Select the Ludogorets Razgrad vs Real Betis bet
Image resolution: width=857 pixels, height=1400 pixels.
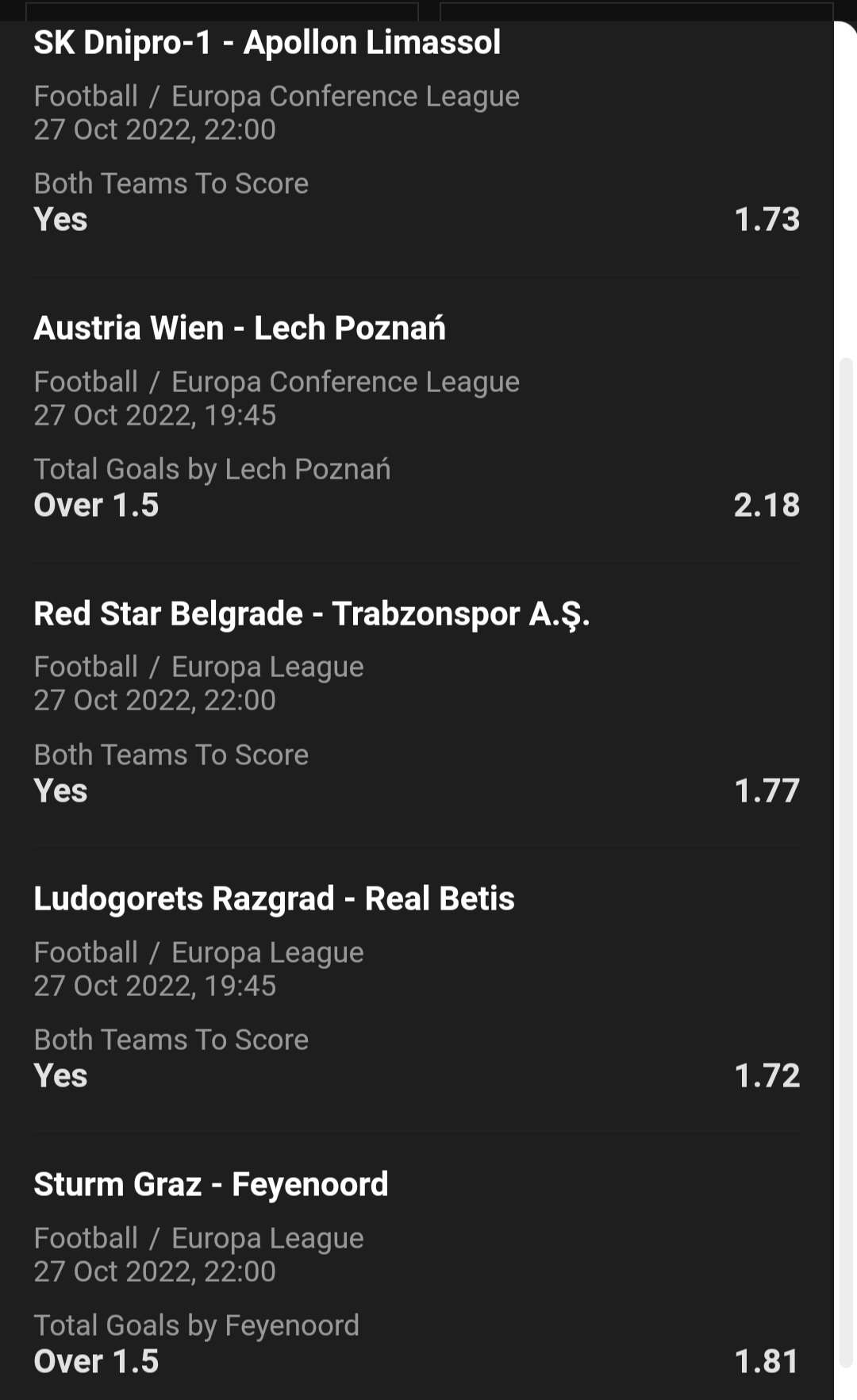tap(274, 899)
